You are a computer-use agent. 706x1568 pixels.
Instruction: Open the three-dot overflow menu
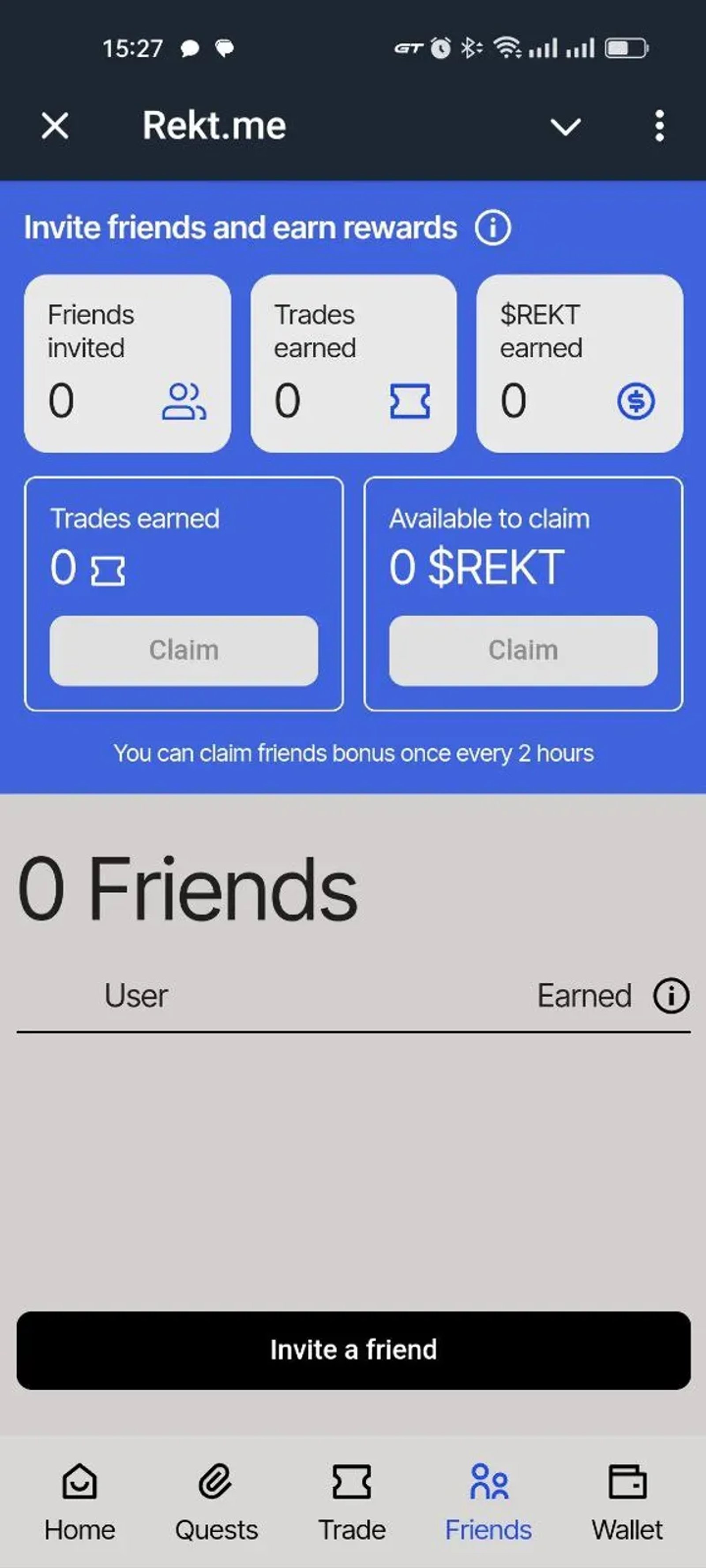pyautogui.click(x=659, y=126)
